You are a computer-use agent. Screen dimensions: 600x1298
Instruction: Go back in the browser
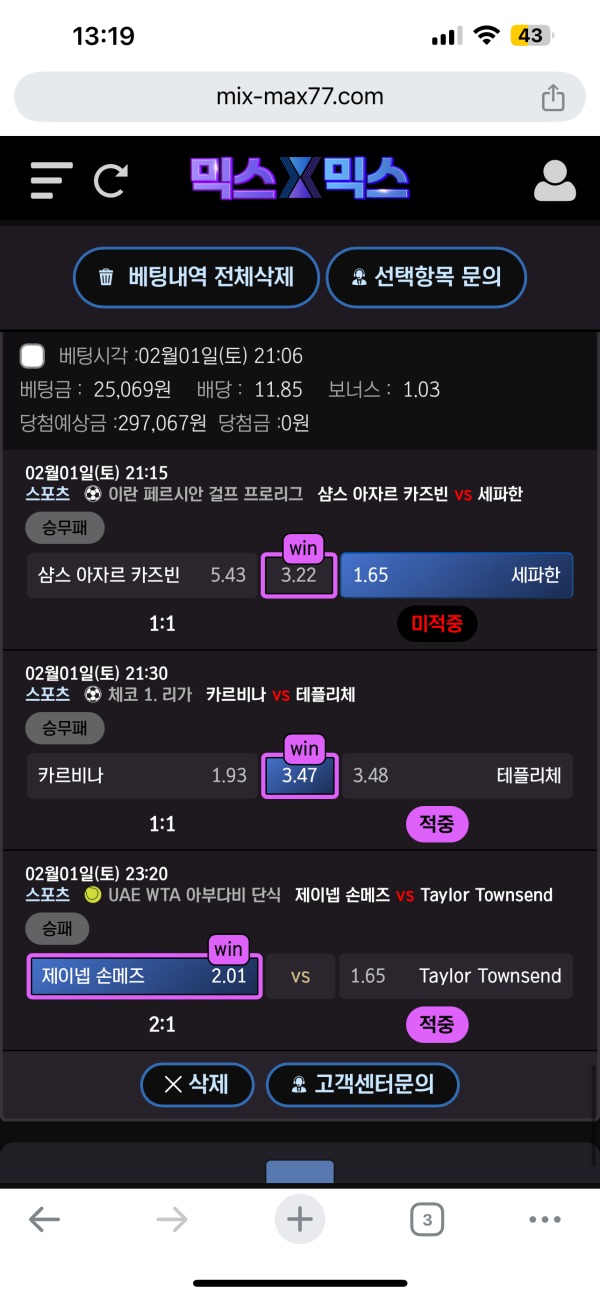45,1219
